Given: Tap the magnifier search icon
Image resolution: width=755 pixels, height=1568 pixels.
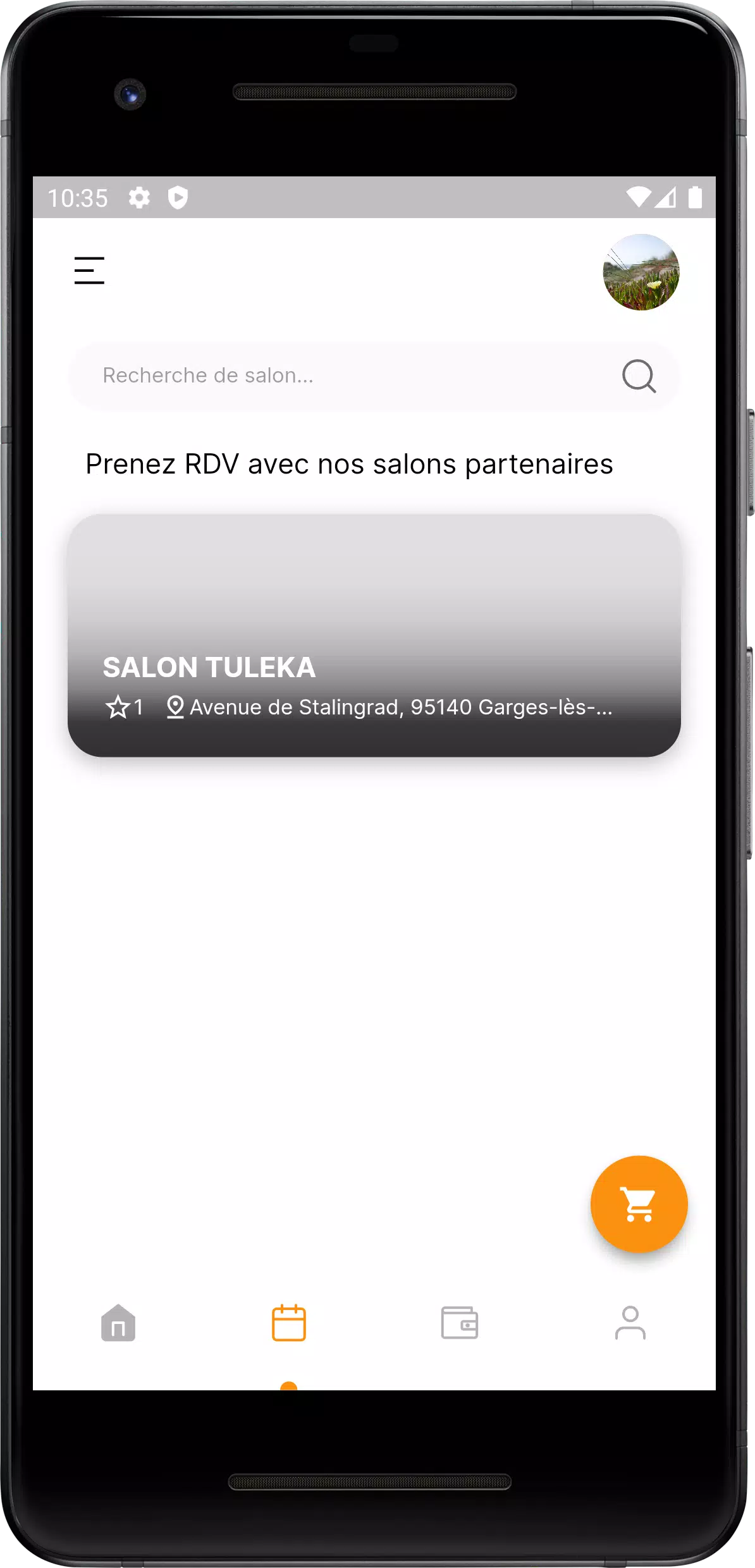Looking at the screenshot, I should [639, 376].
